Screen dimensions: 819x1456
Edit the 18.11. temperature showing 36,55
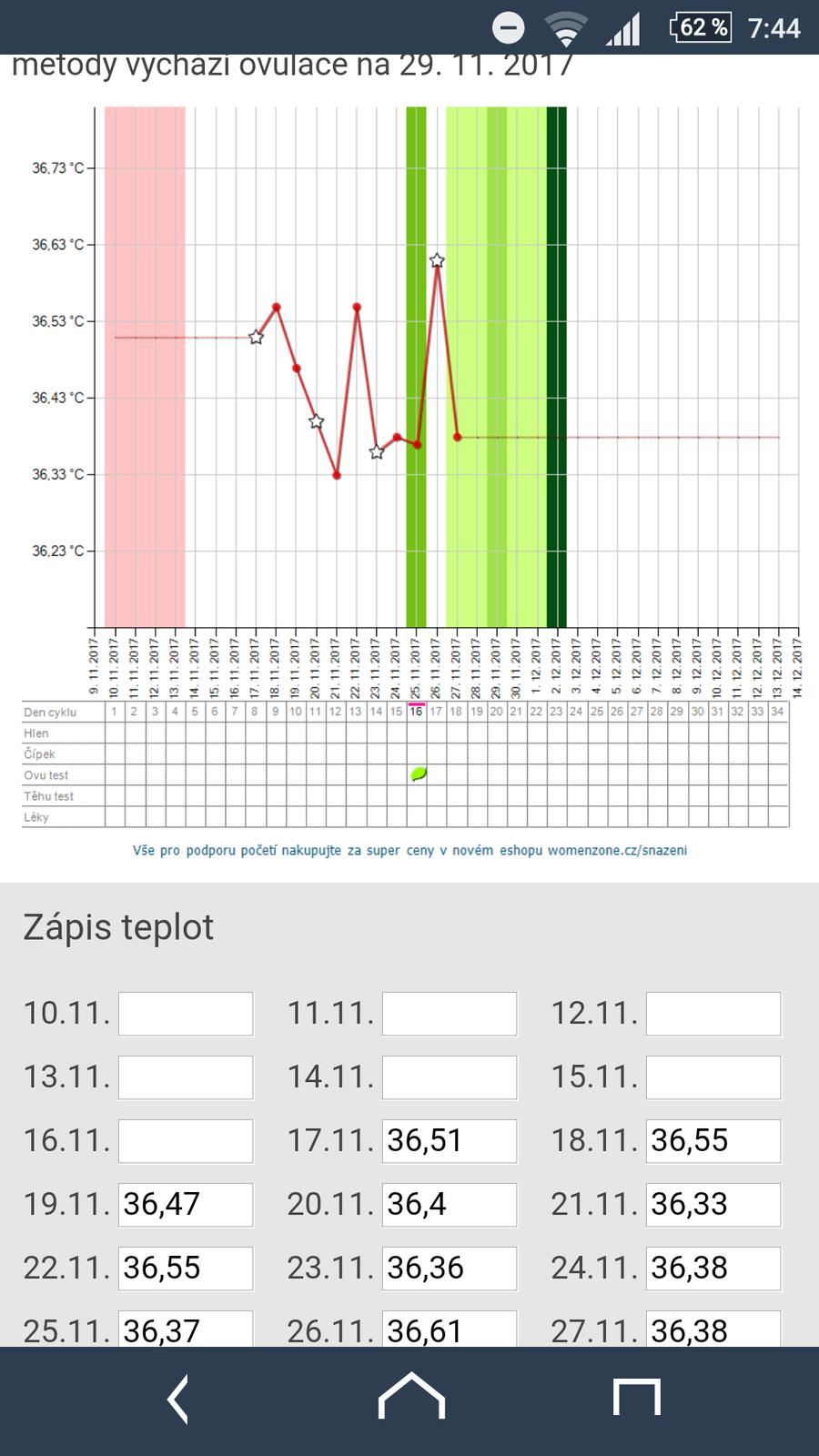point(713,1141)
